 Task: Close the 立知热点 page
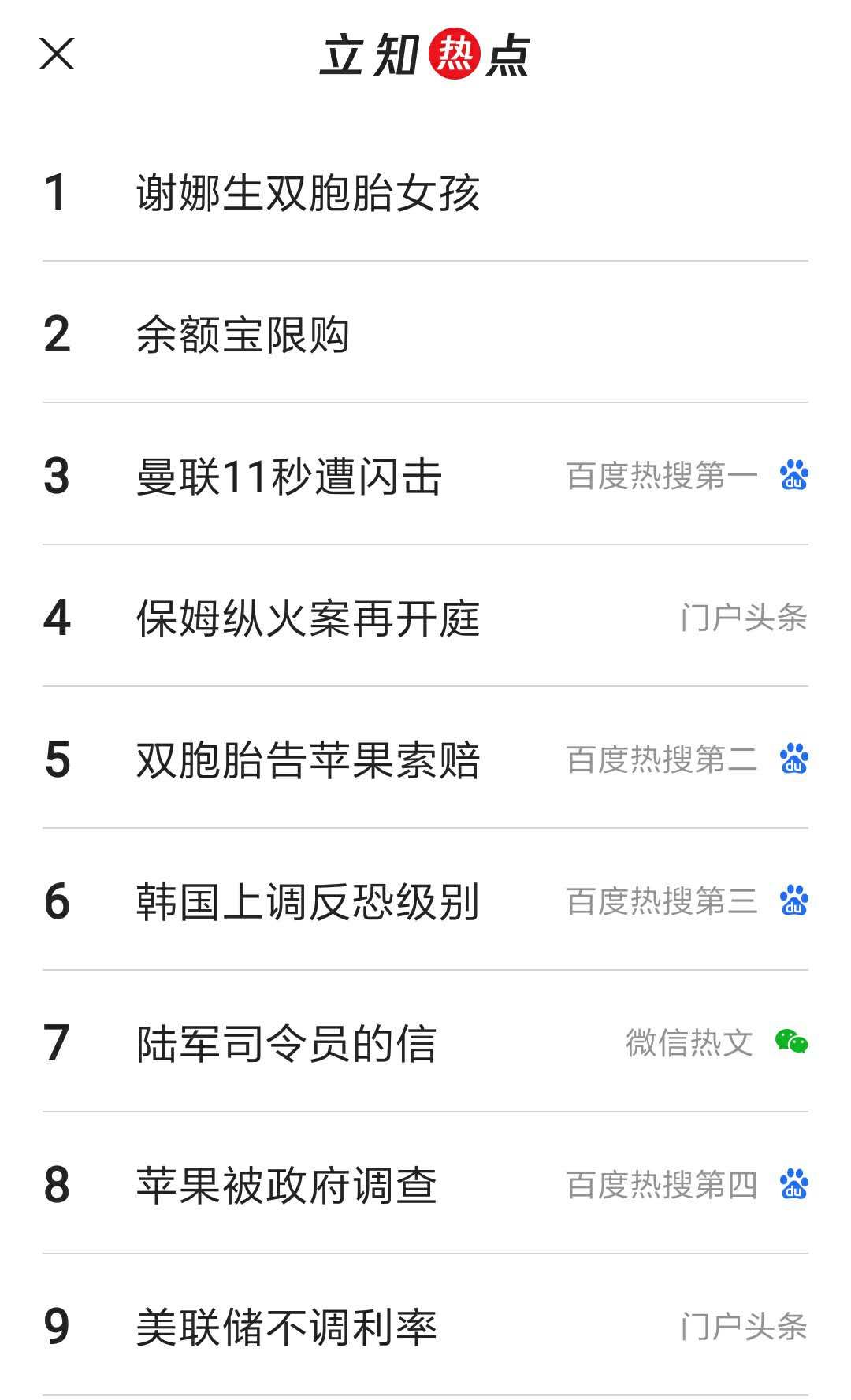(57, 54)
